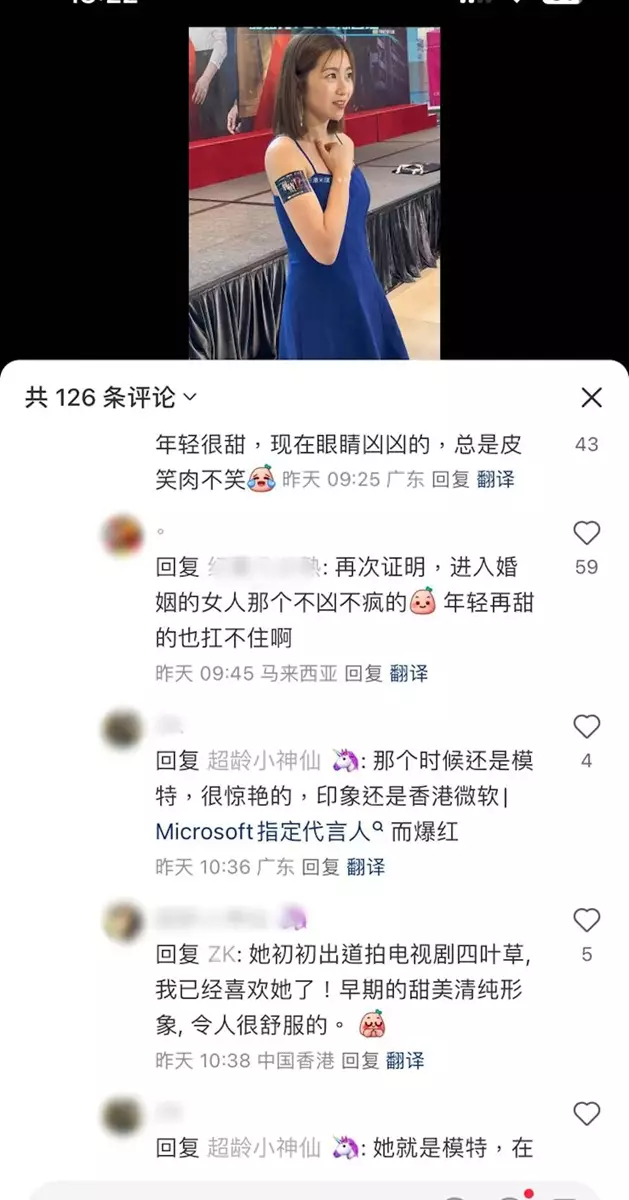Like the bottom comment saying 她就是模特
This screenshot has width=629, height=1200.
(586, 1114)
